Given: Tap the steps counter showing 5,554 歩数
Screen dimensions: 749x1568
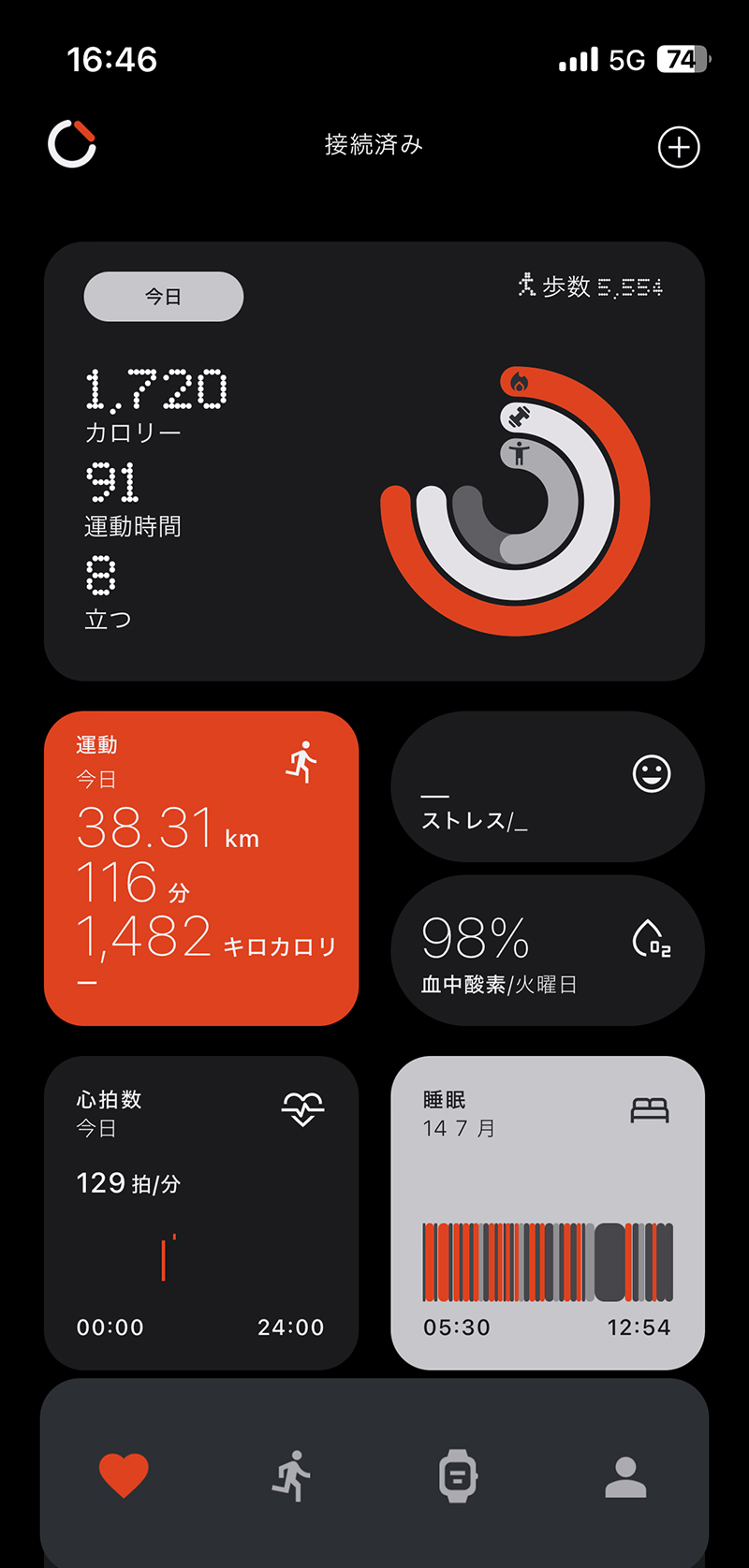Looking at the screenshot, I should pos(592,286).
